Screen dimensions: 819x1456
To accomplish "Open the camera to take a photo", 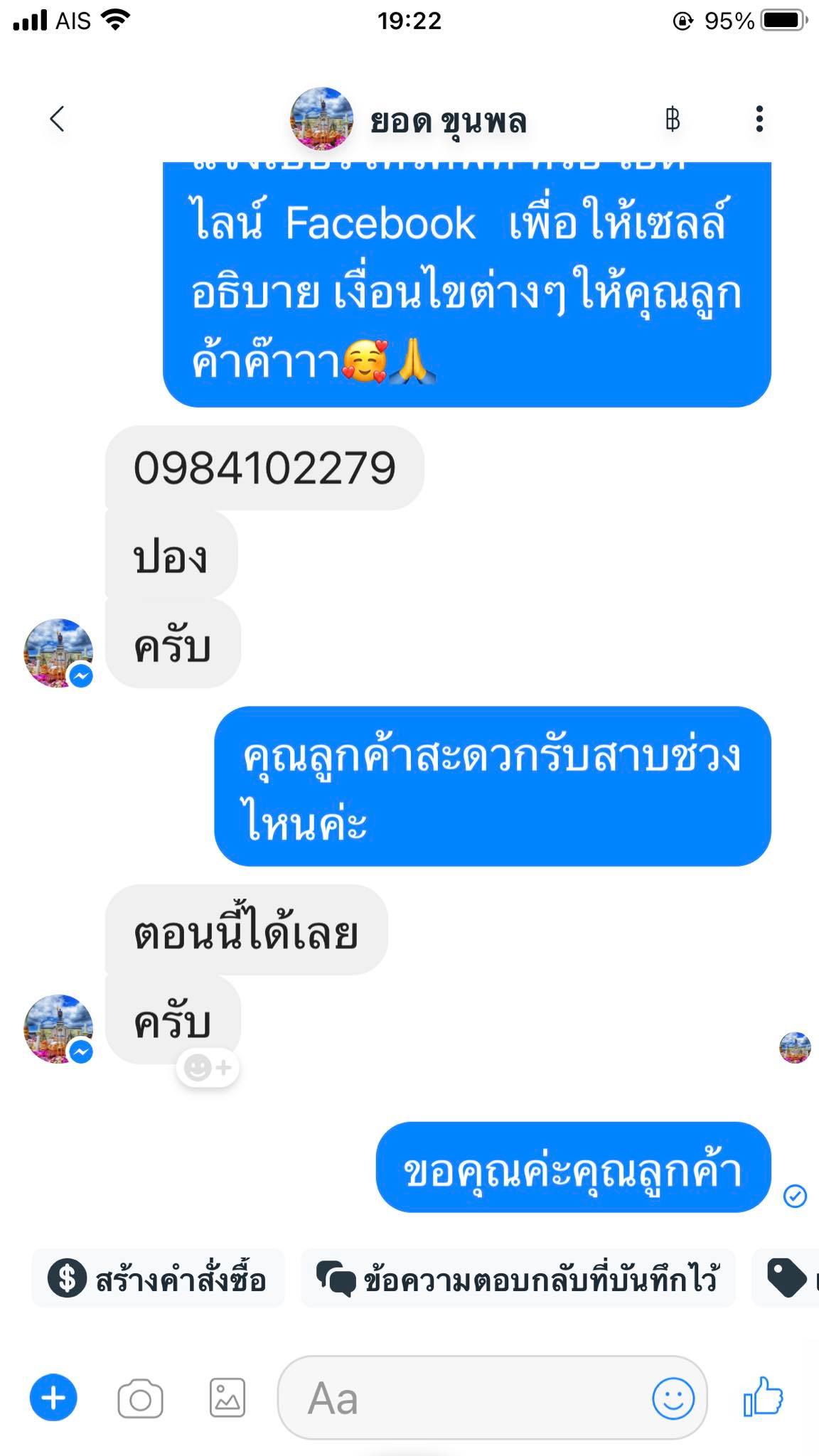I will click(x=140, y=1399).
